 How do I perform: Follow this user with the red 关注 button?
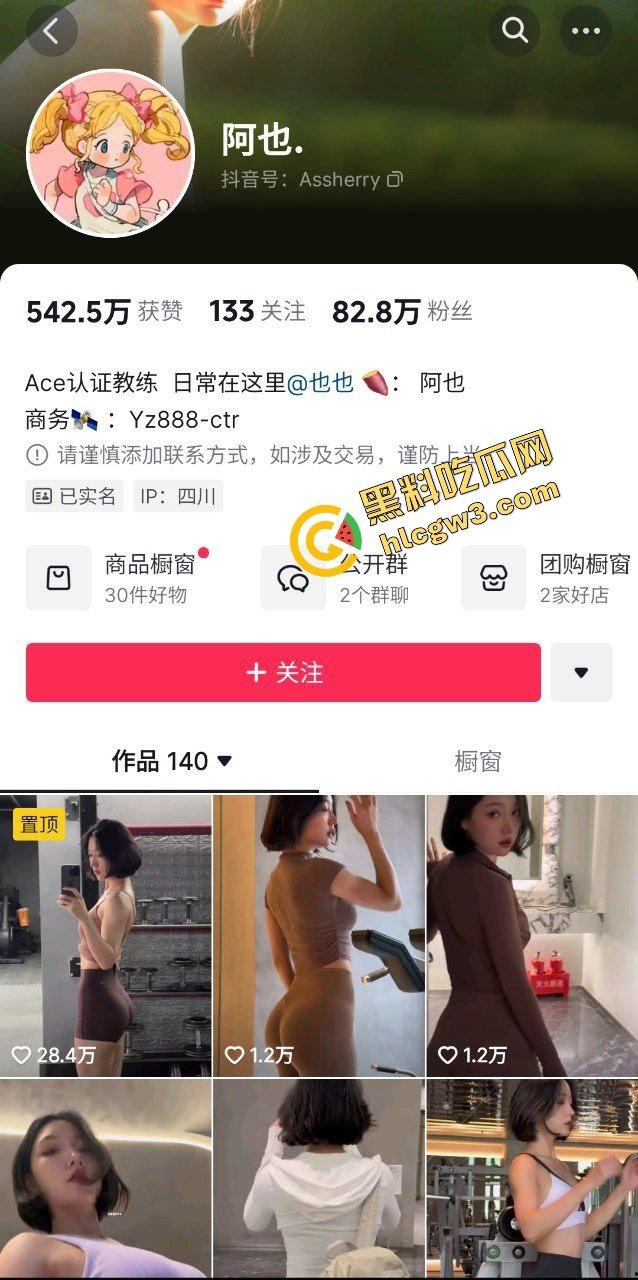(x=283, y=672)
